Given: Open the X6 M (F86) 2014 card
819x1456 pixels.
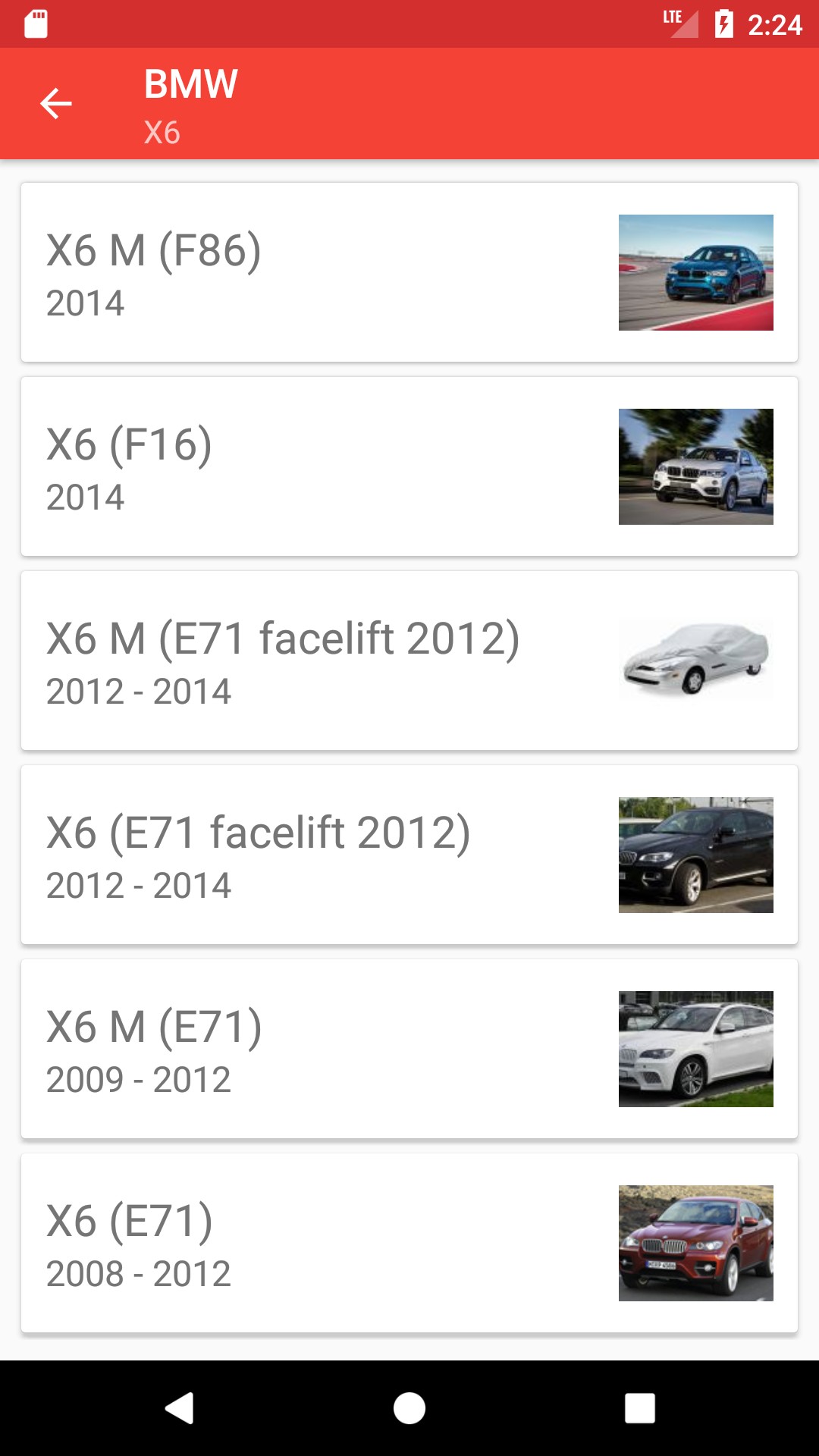Looking at the screenshot, I should [409, 272].
